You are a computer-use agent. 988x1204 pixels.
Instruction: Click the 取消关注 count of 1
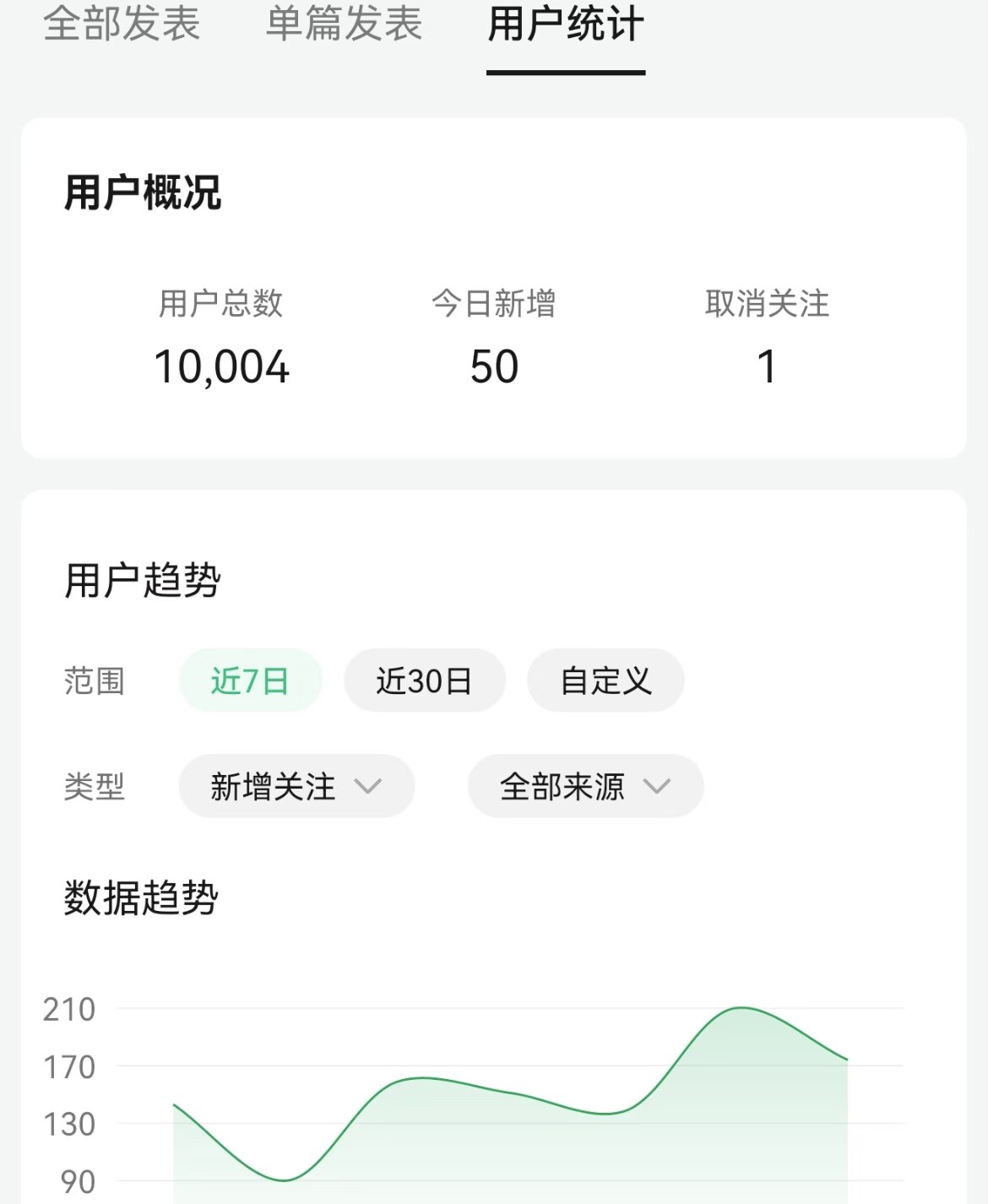(767, 366)
